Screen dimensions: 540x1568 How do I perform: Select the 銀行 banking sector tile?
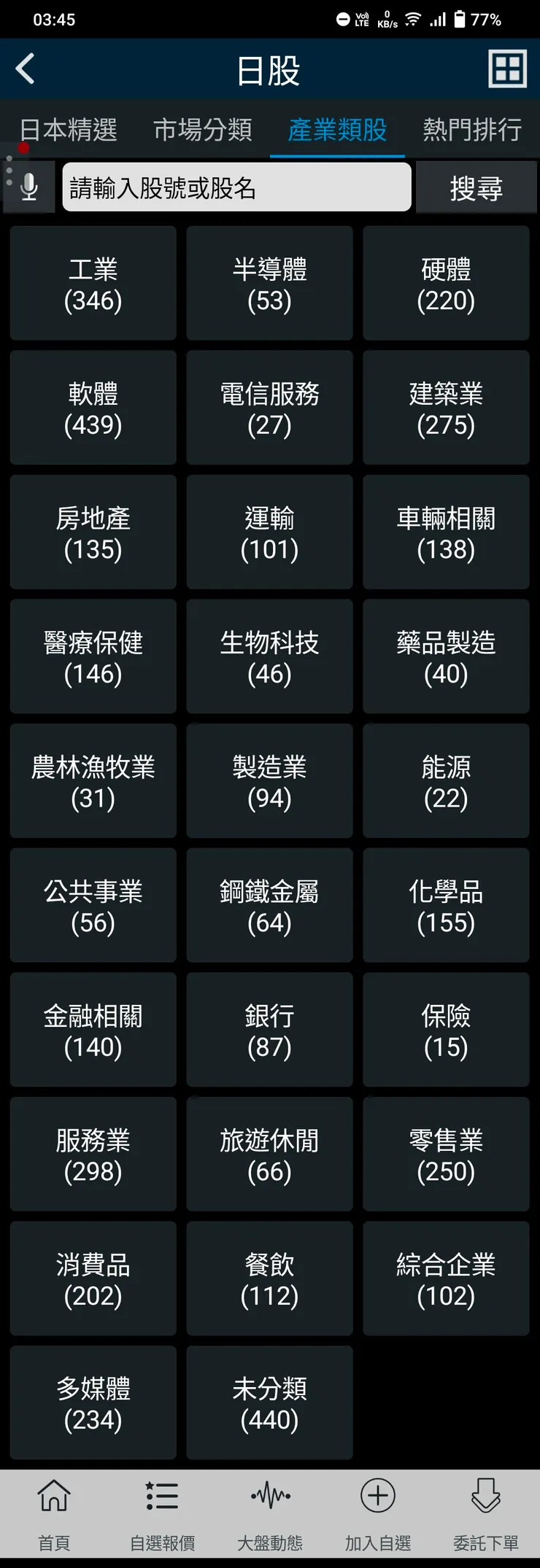point(269,1030)
